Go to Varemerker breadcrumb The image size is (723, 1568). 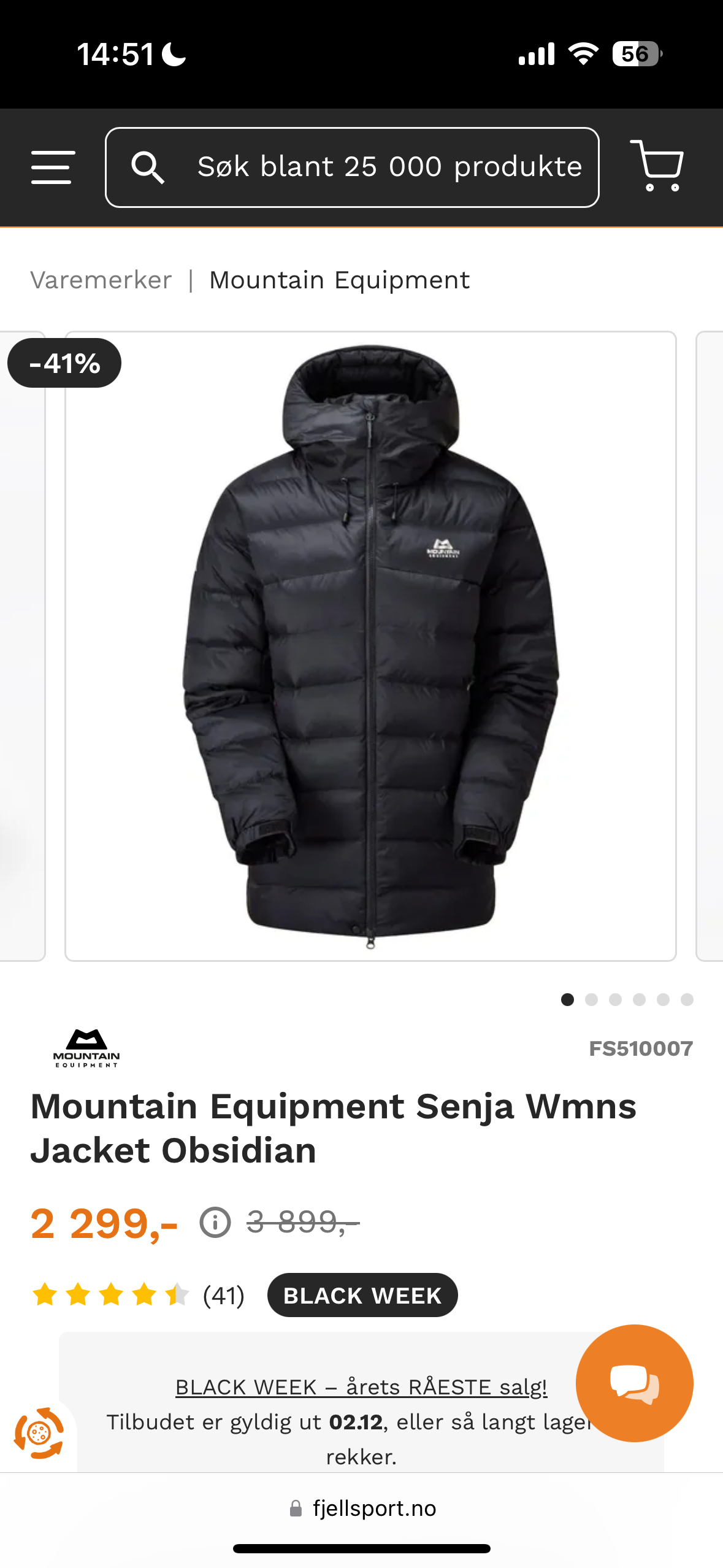[x=101, y=280]
